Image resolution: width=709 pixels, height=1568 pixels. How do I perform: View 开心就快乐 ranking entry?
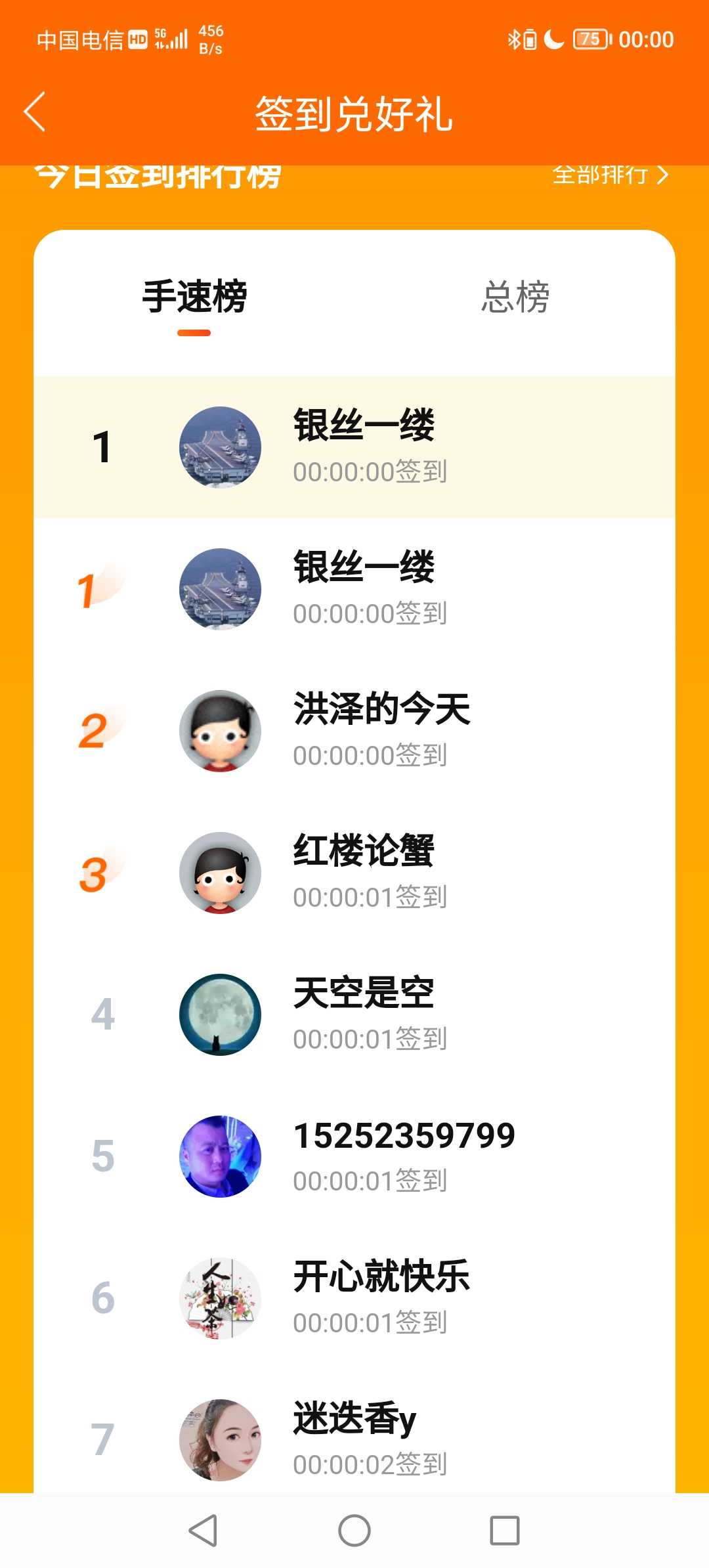354,1298
